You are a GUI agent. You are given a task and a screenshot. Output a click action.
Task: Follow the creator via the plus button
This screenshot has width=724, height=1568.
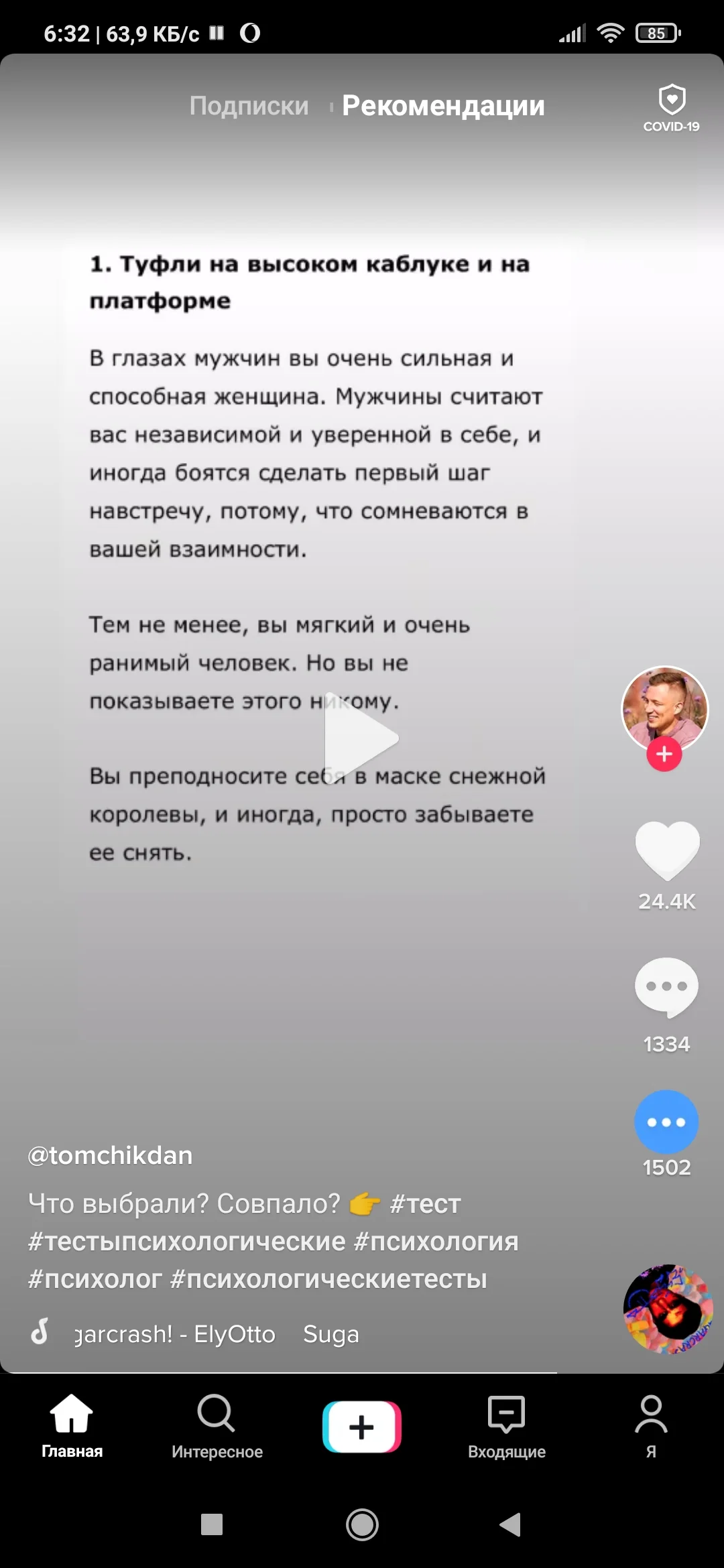664,754
